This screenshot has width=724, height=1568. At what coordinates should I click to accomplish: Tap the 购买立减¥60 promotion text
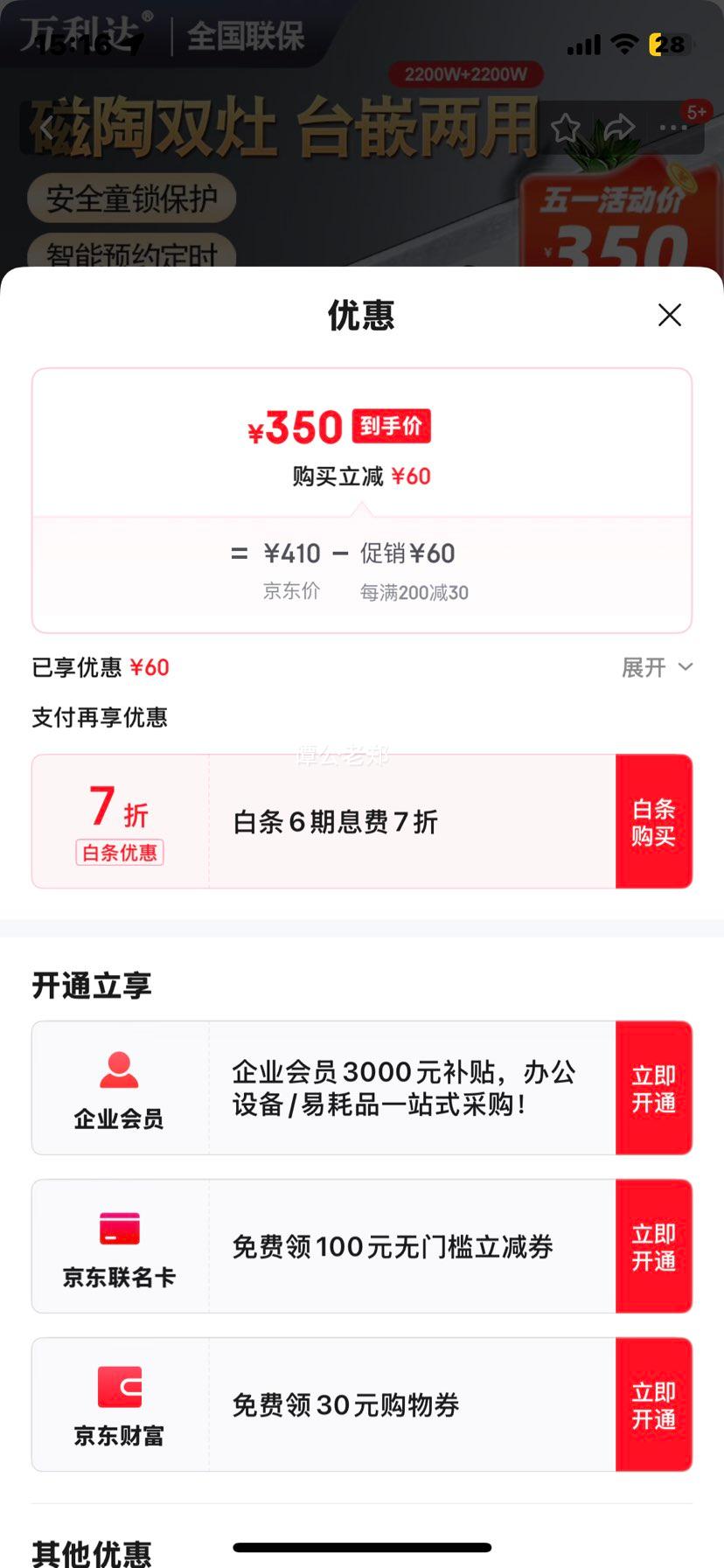361,476
